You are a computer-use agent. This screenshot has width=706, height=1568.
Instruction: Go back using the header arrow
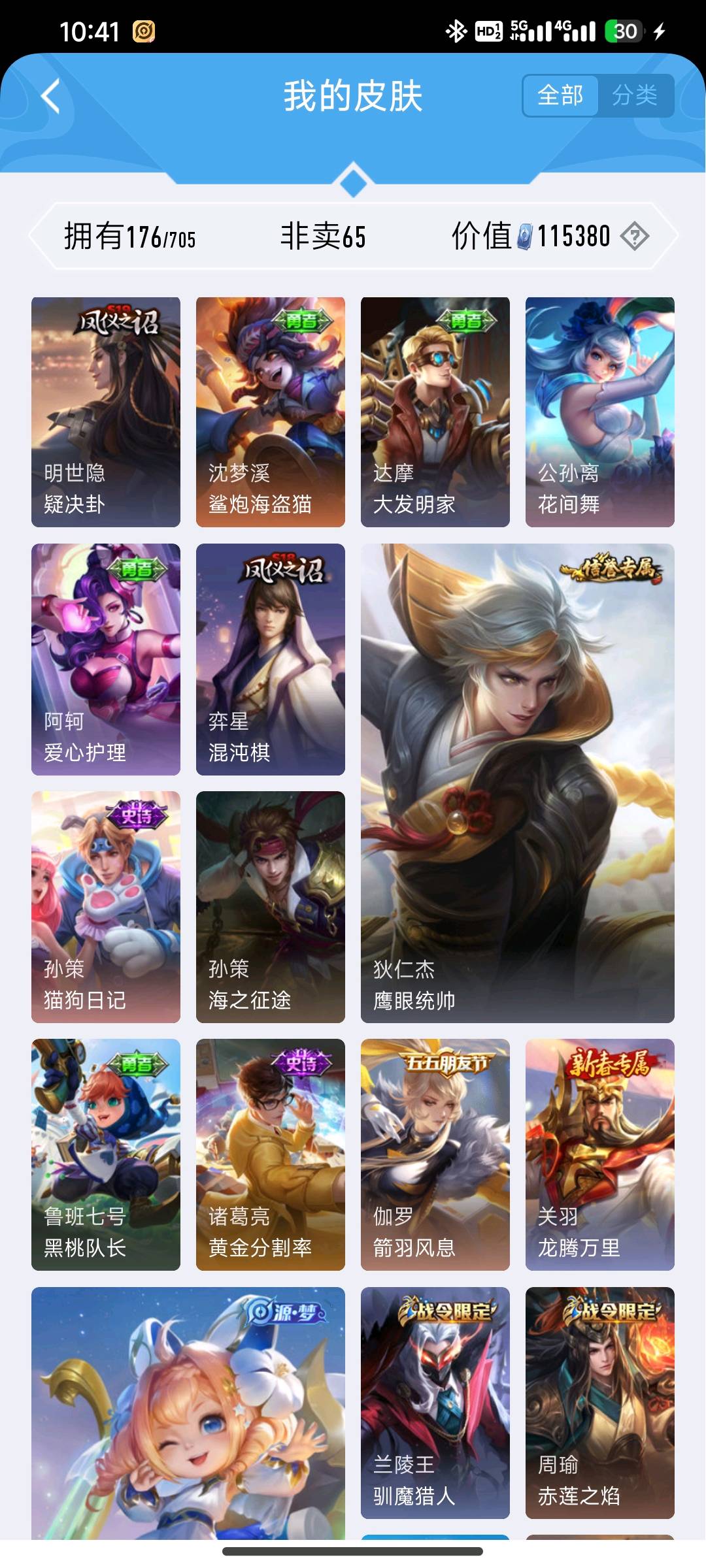[51, 97]
